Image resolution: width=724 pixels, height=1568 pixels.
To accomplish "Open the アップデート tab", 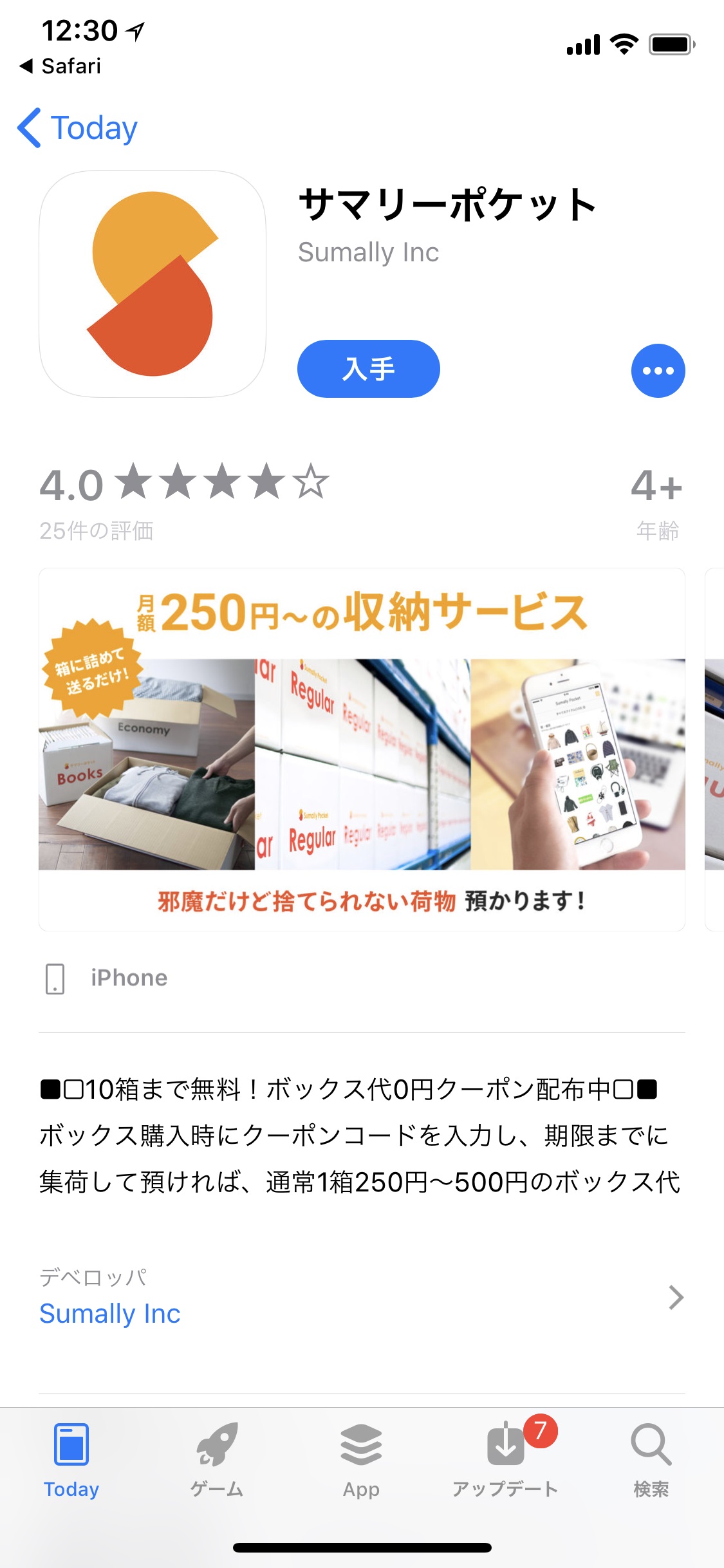I will [x=506, y=1461].
